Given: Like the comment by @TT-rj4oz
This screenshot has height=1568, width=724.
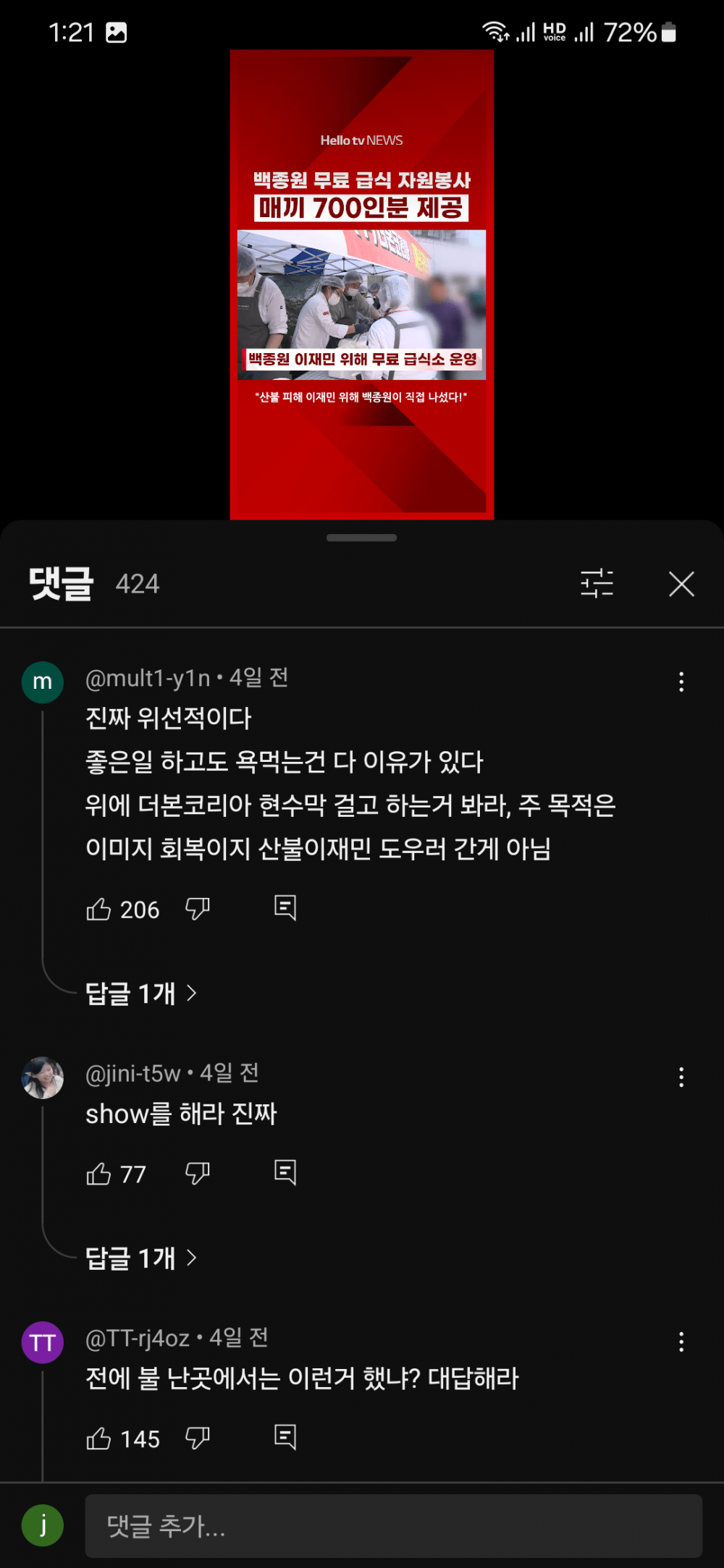Looking at the screenshot, I should (x=99, y=1438).
